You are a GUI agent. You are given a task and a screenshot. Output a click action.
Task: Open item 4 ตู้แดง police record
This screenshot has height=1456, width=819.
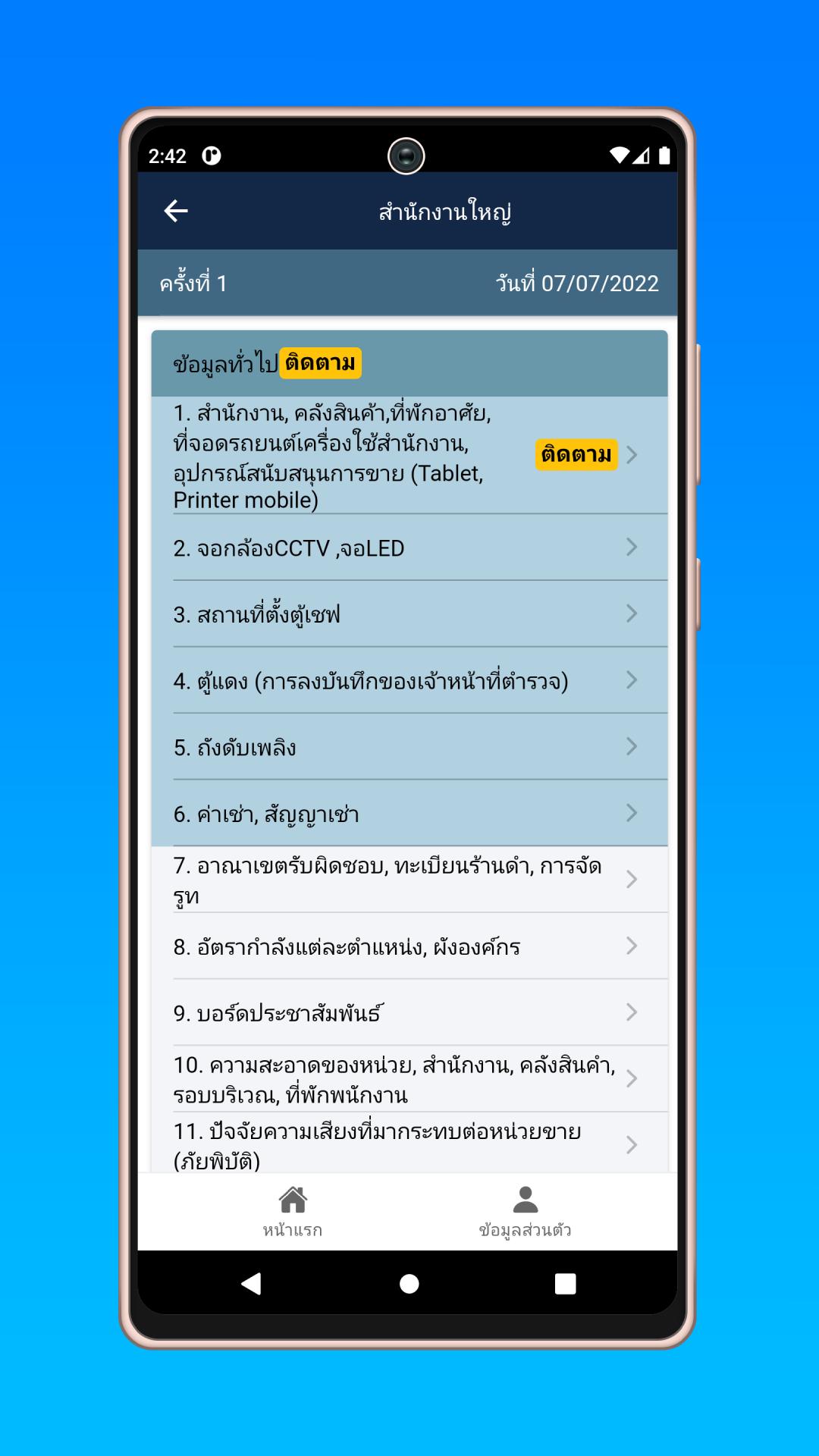coord(409,680)
